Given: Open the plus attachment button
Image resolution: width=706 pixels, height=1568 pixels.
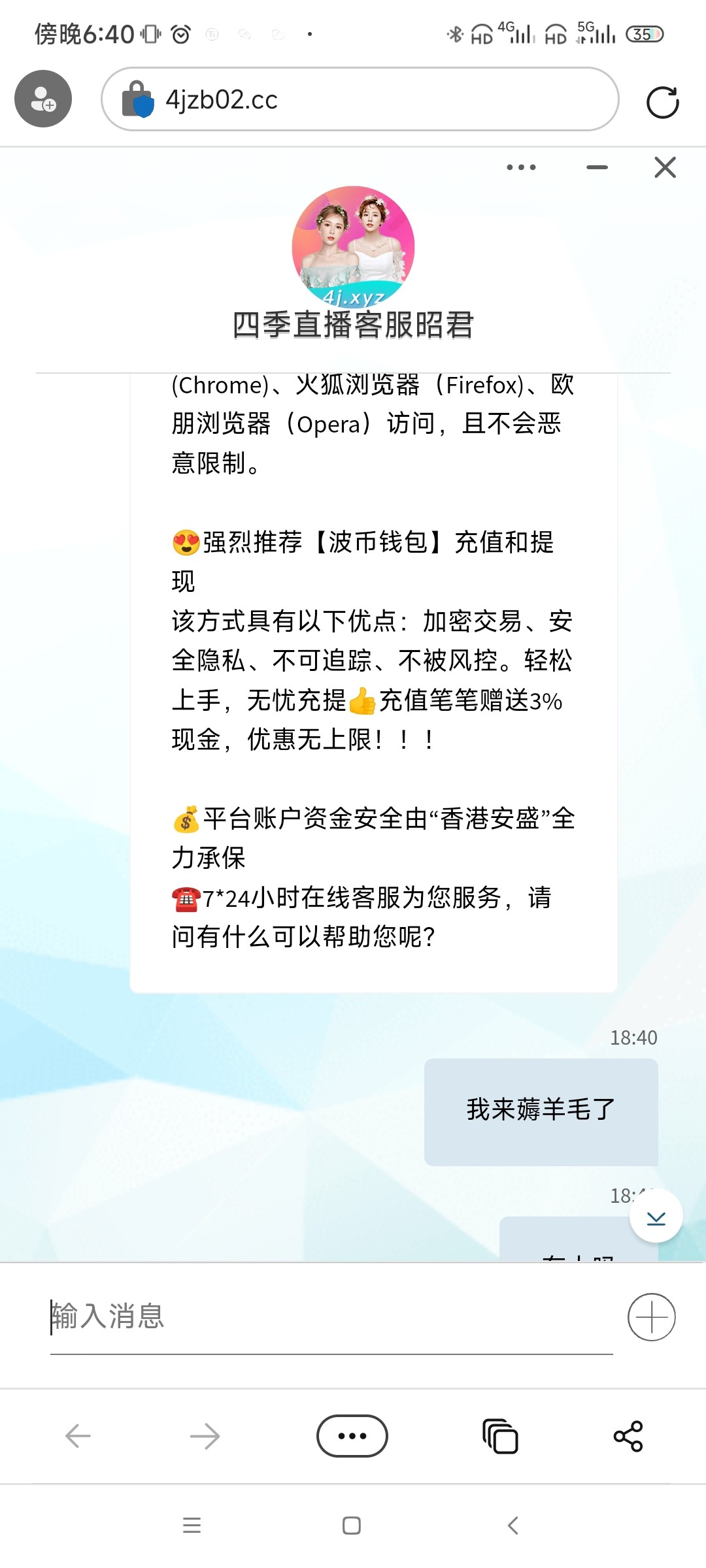Looking at the screenshot, I should coord(652,1317).
